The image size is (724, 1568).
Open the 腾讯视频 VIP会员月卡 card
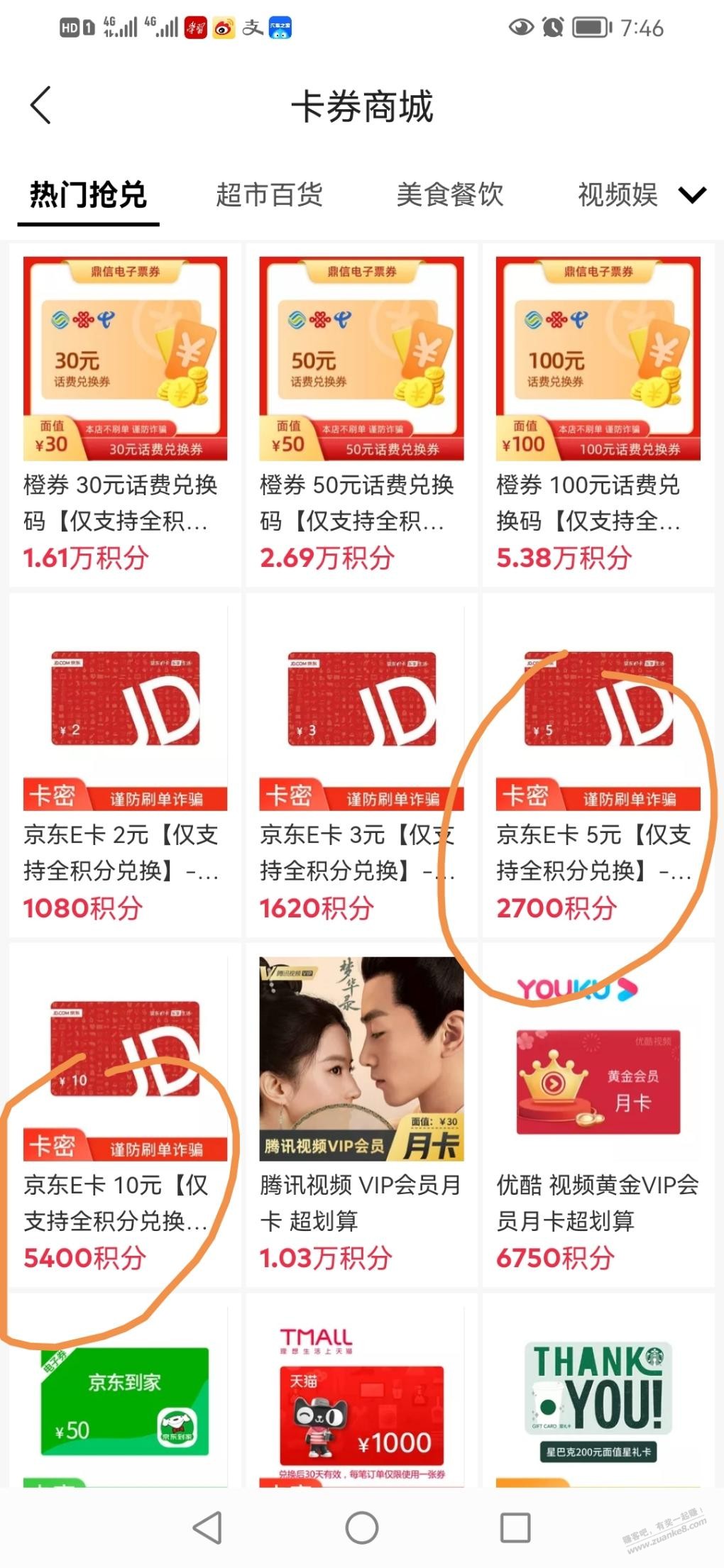coord(361,1114)
